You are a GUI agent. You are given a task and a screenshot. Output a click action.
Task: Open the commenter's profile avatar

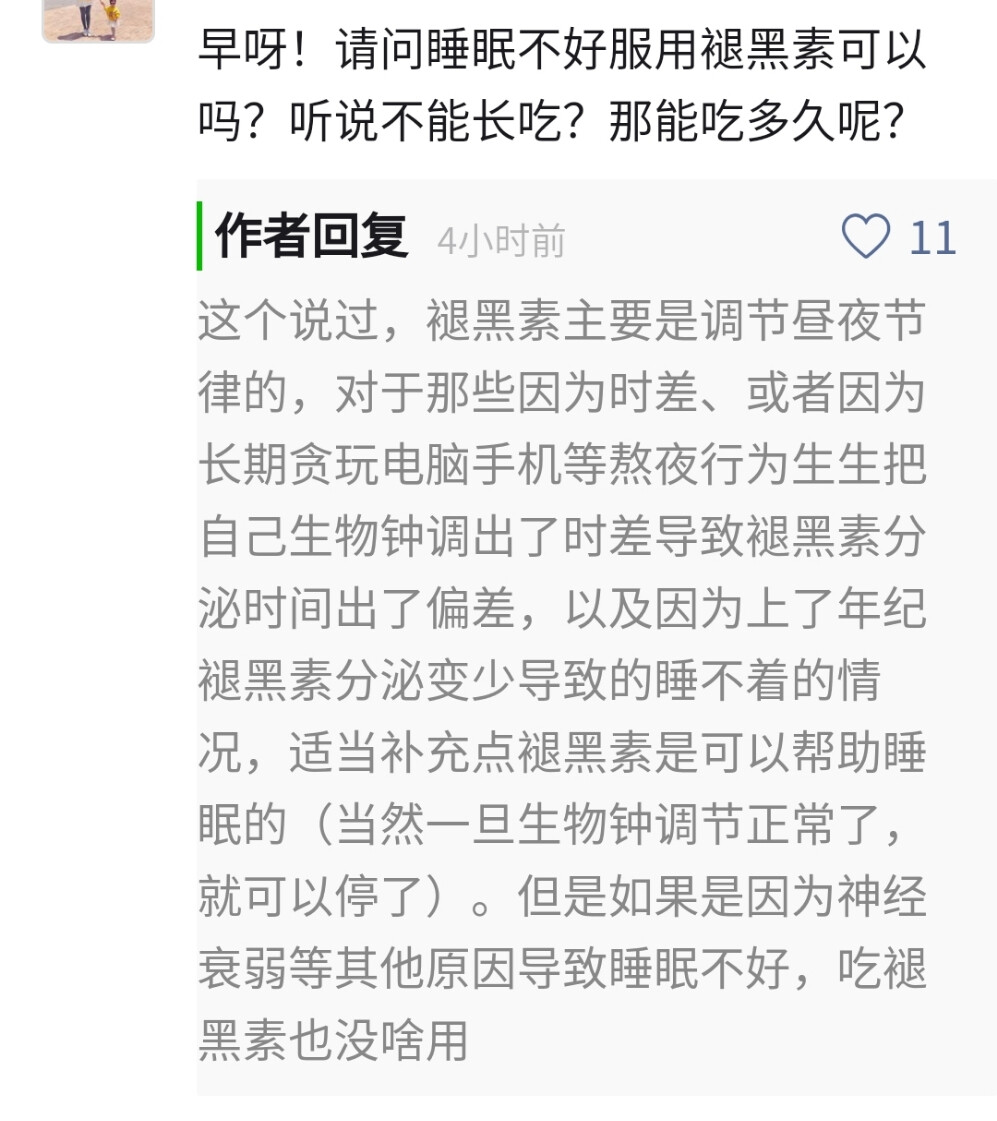(98, 19)
